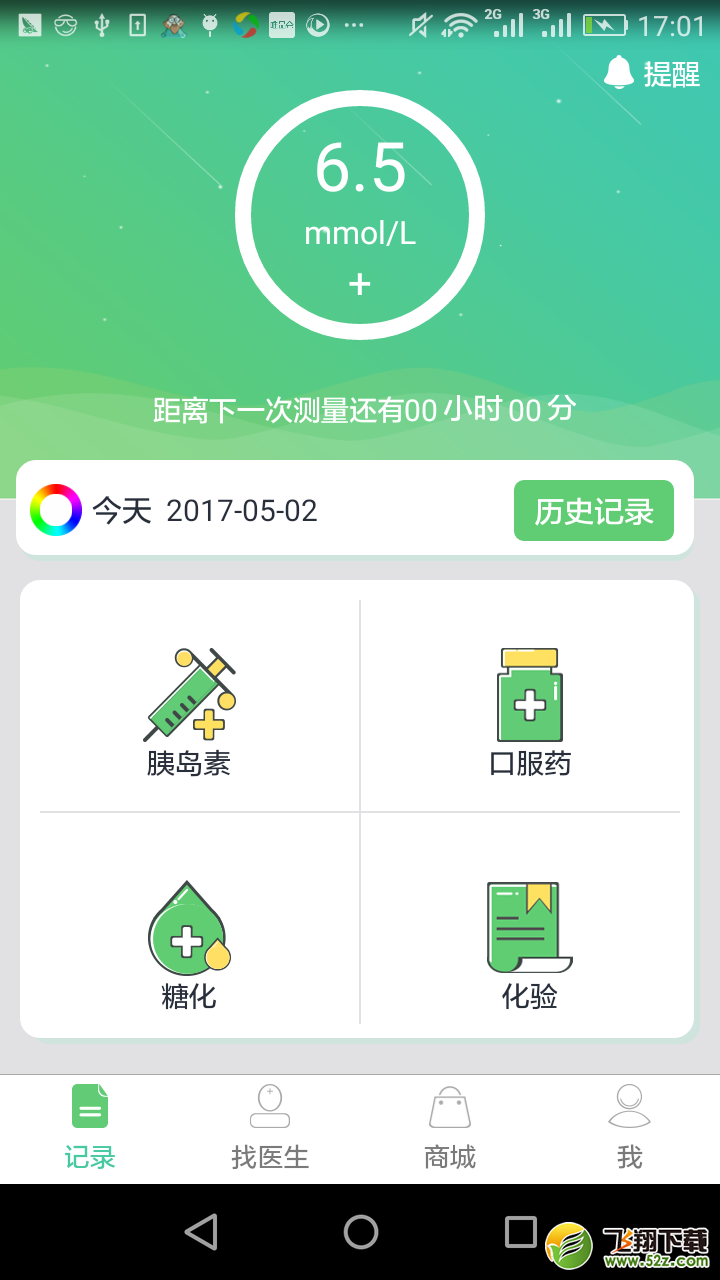Viewport: 720px width, 1280px height.
Task: Select the 糖化 tile
Action: (190, 918)
